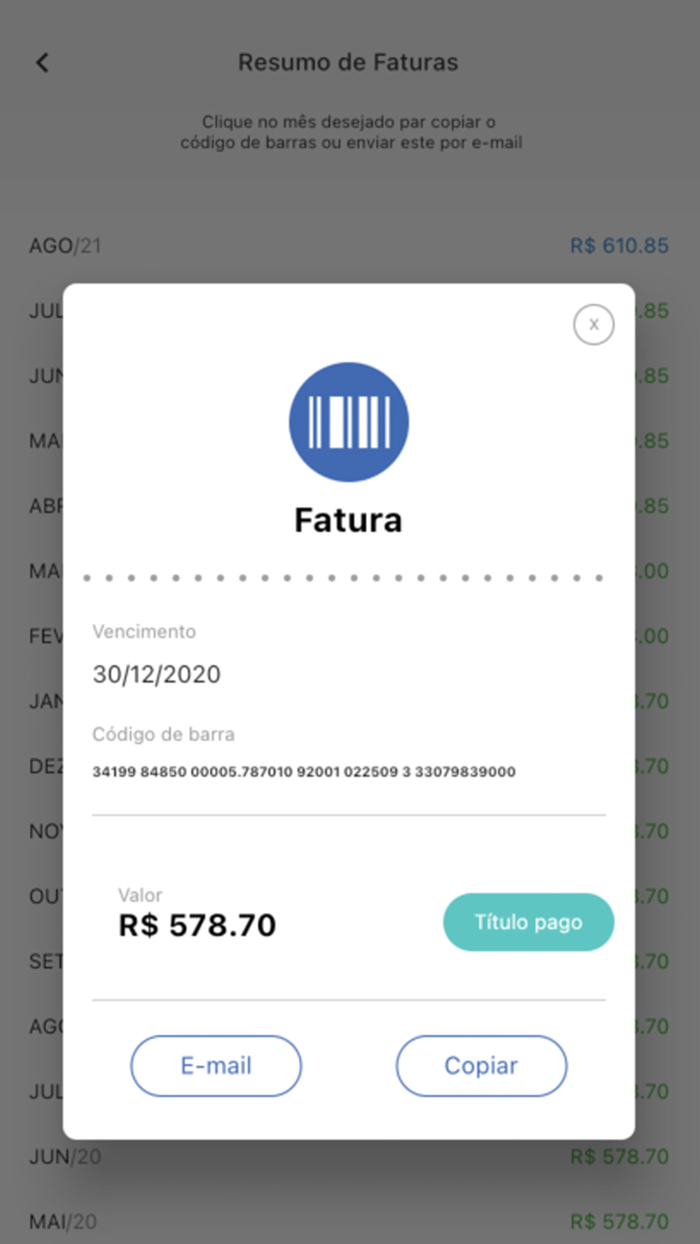This screenshot has width=700, height=1244.
Task: Send the invoice by E-mail
Action: point(216,1066)
